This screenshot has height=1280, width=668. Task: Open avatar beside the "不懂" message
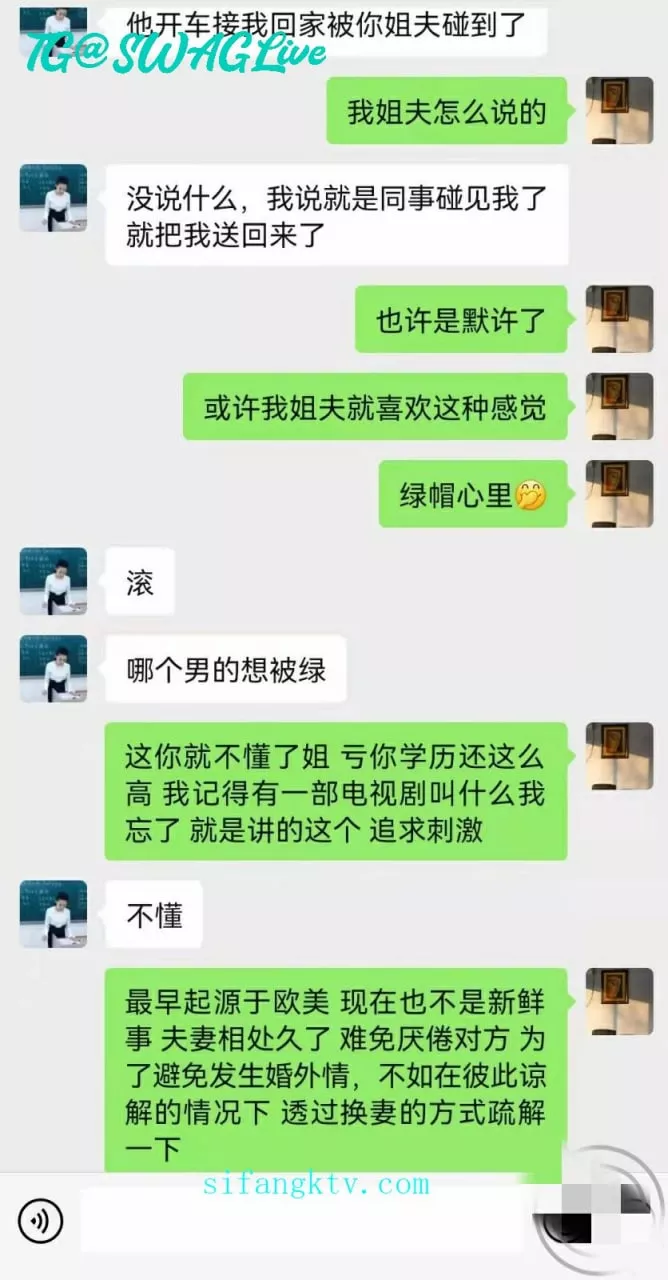(53, 914)
